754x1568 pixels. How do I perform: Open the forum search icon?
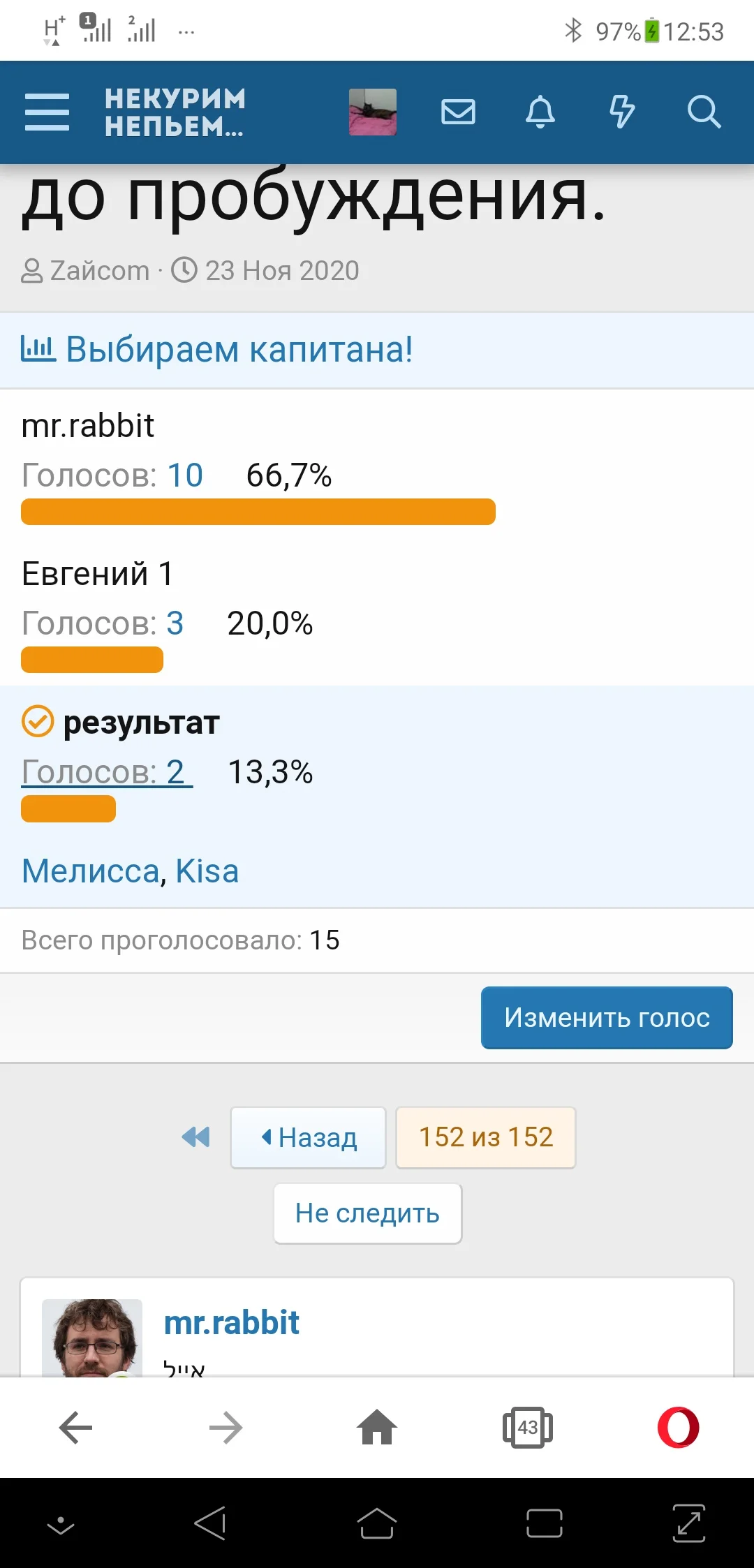pos(704,112)
